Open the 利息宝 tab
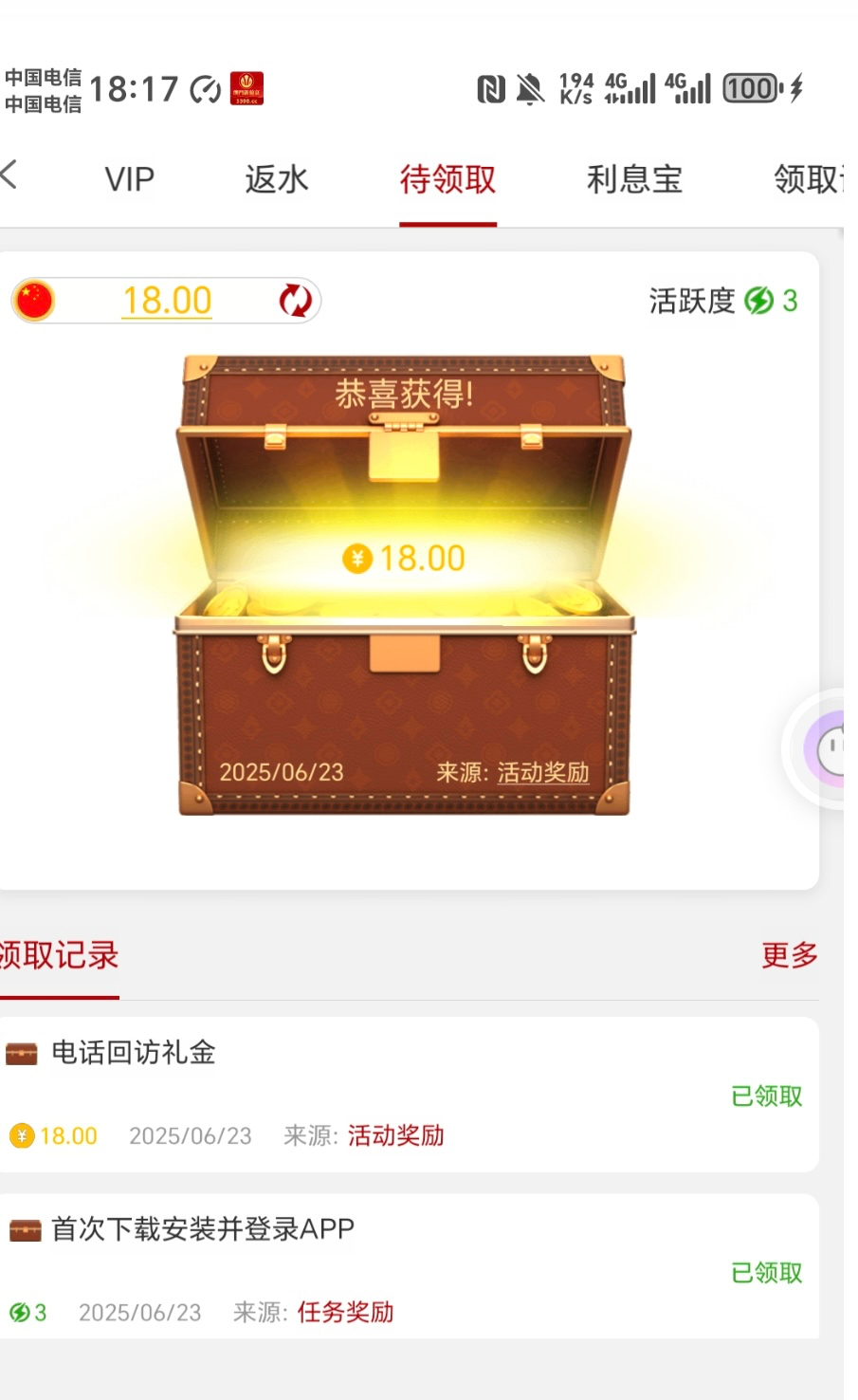The image size is (858, 1400). click(x=634, y=179)
